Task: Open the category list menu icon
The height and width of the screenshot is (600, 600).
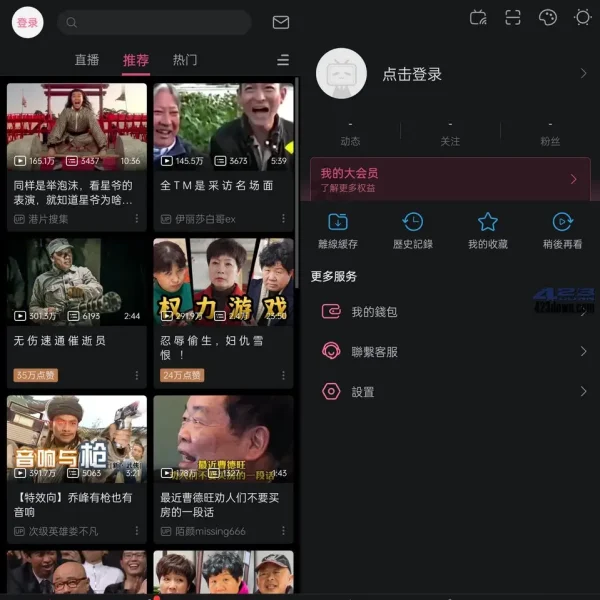Action: 283,60
